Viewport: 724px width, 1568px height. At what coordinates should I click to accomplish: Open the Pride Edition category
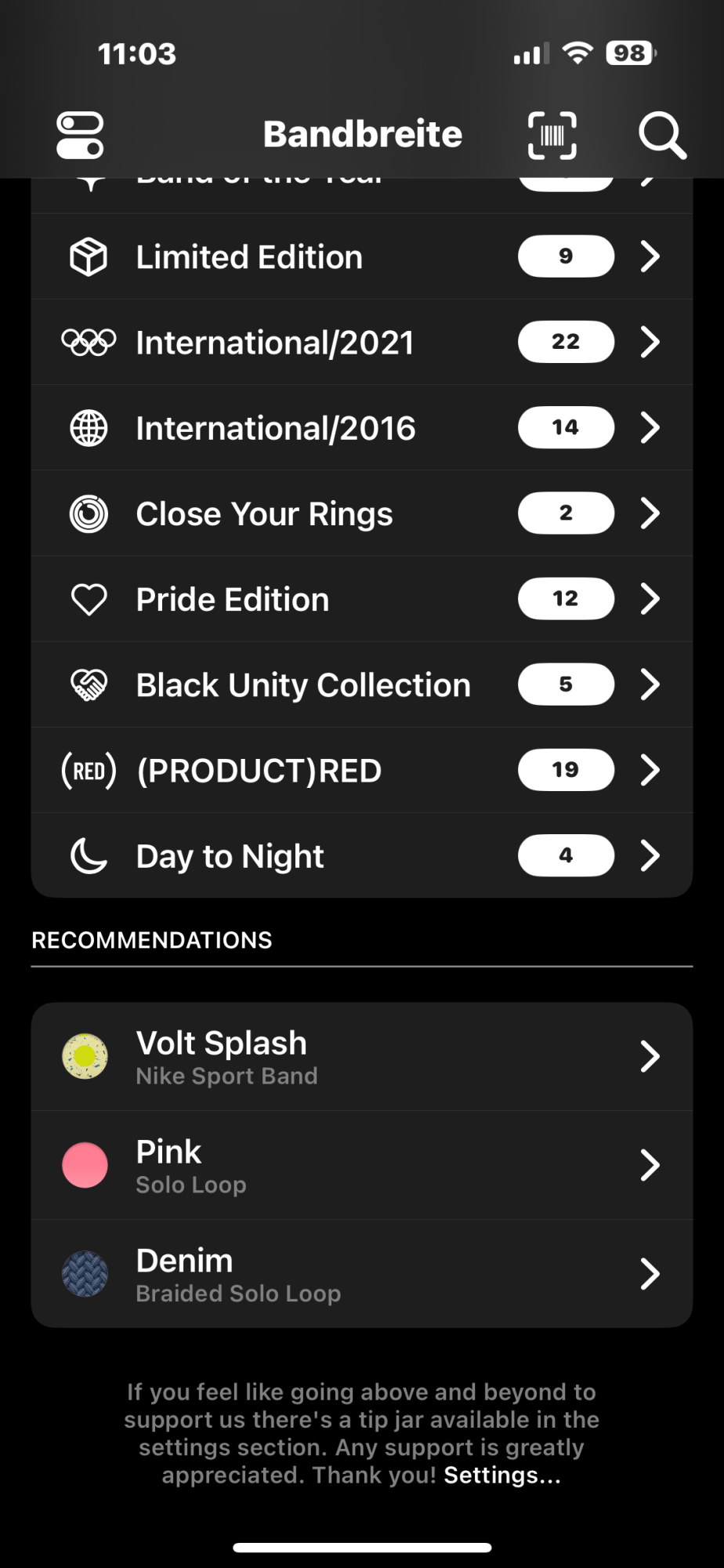click(361, 599)
